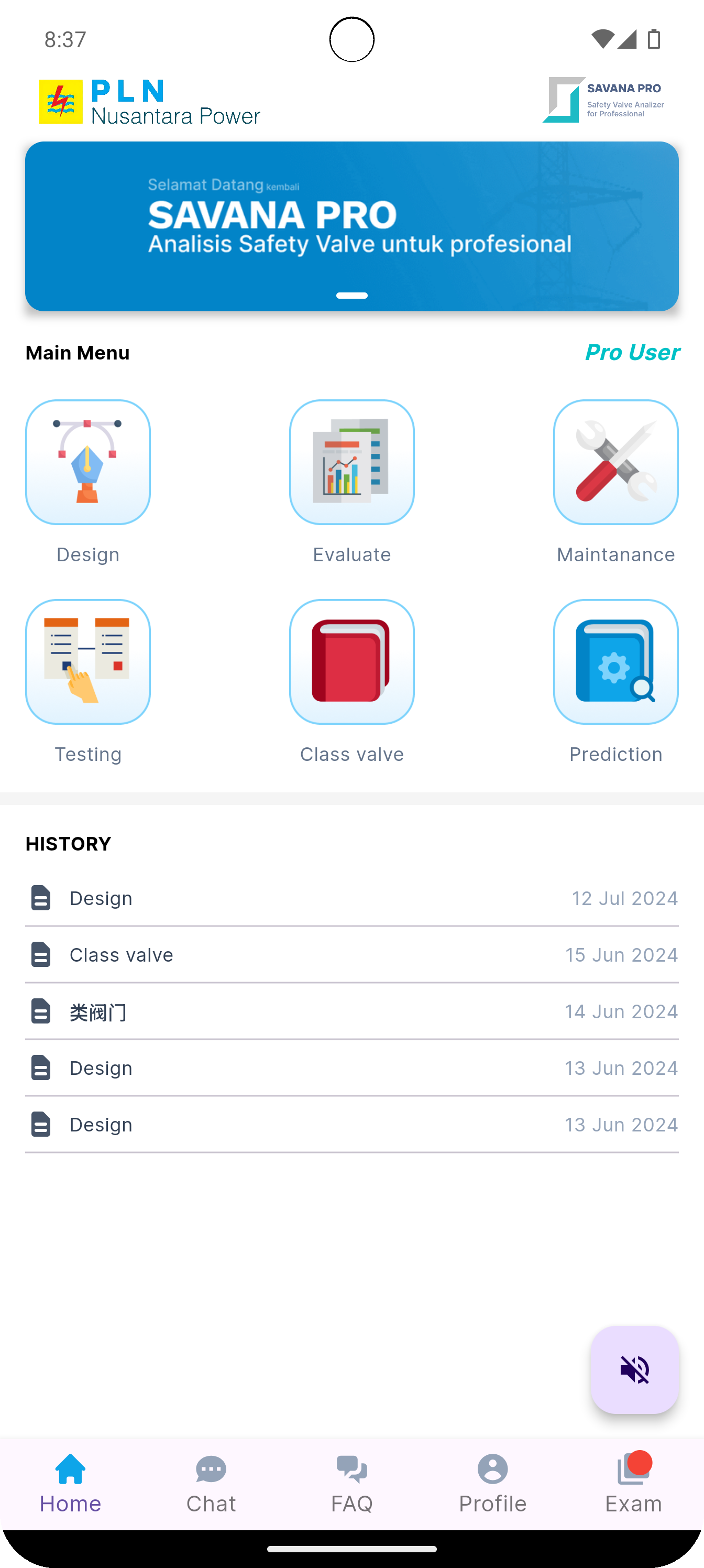Open the Design history from 12 Jul 2024
Image resolution: width=704 pixels, height=1568 pixels.
[x=351, y=898]
